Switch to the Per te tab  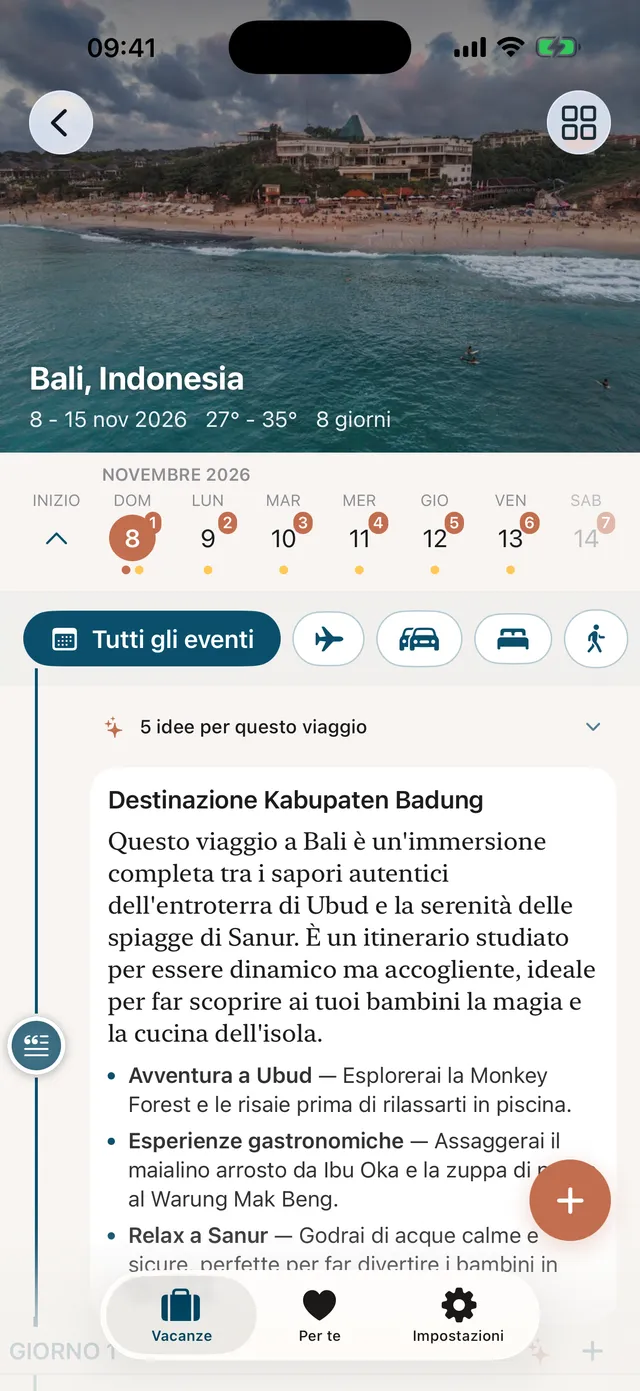coord(319,1316)
